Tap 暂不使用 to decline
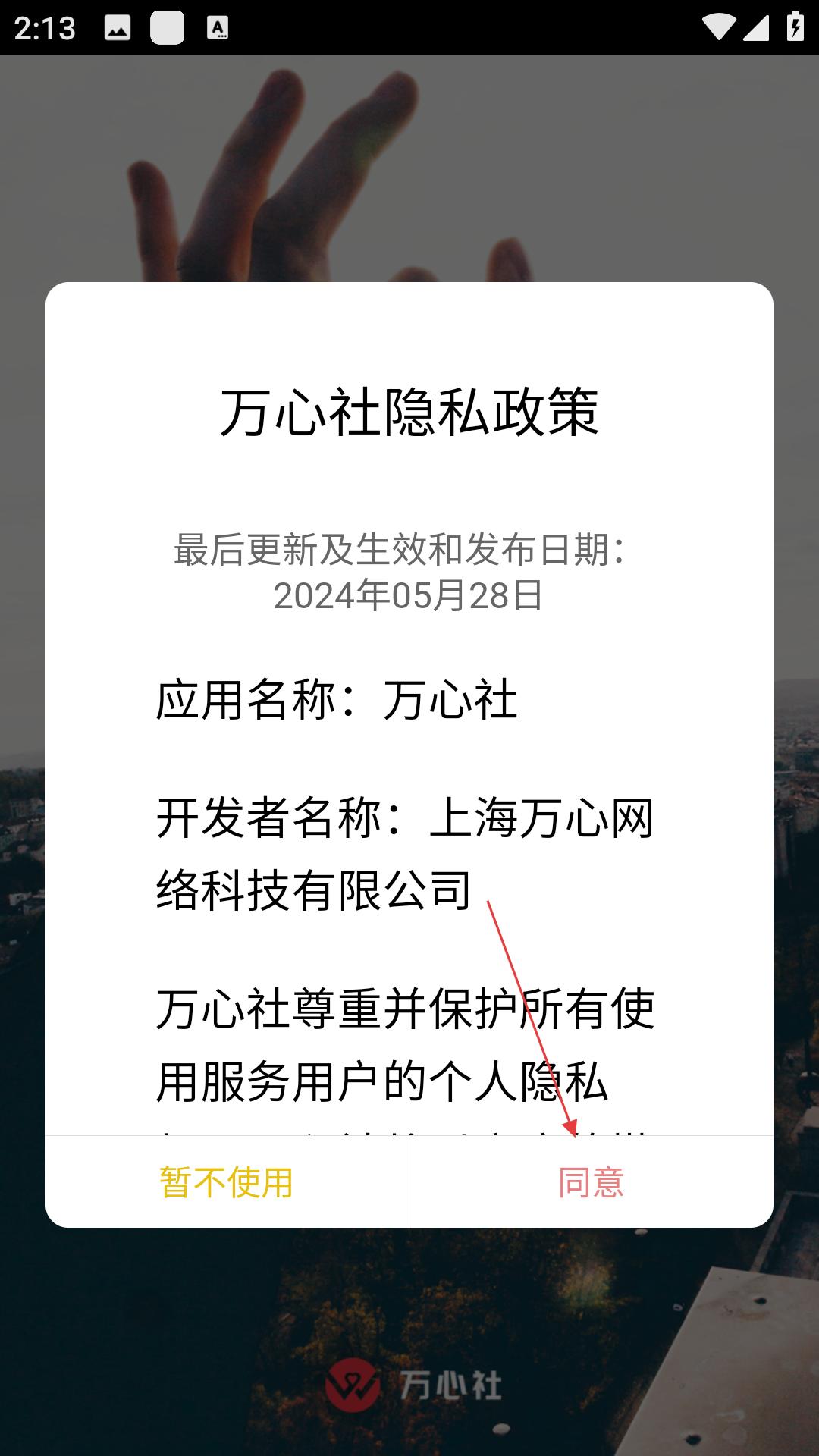The image size is (819, 1456). [x=224, y=1180]
